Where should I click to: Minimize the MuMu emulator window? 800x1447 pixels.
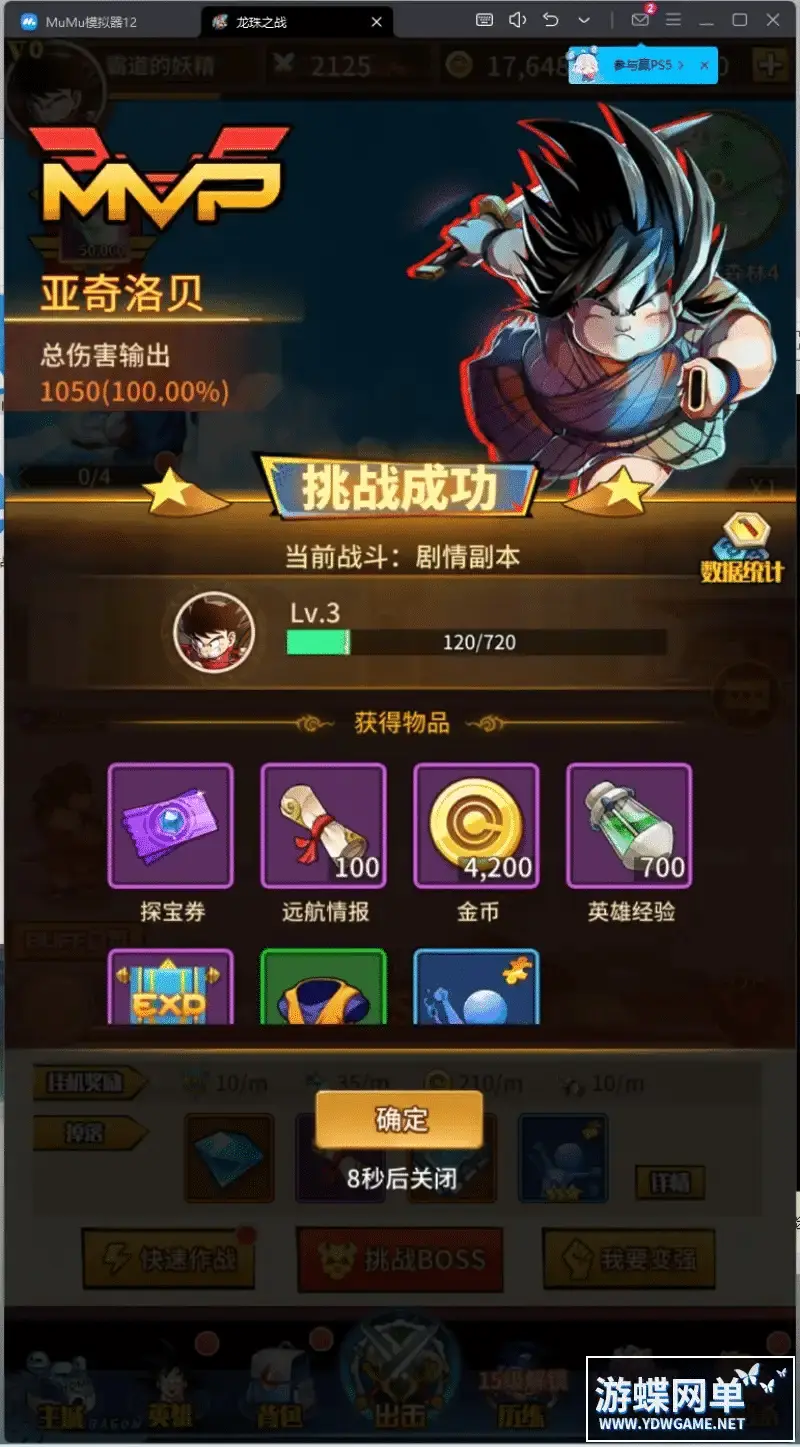pos(707,19)
